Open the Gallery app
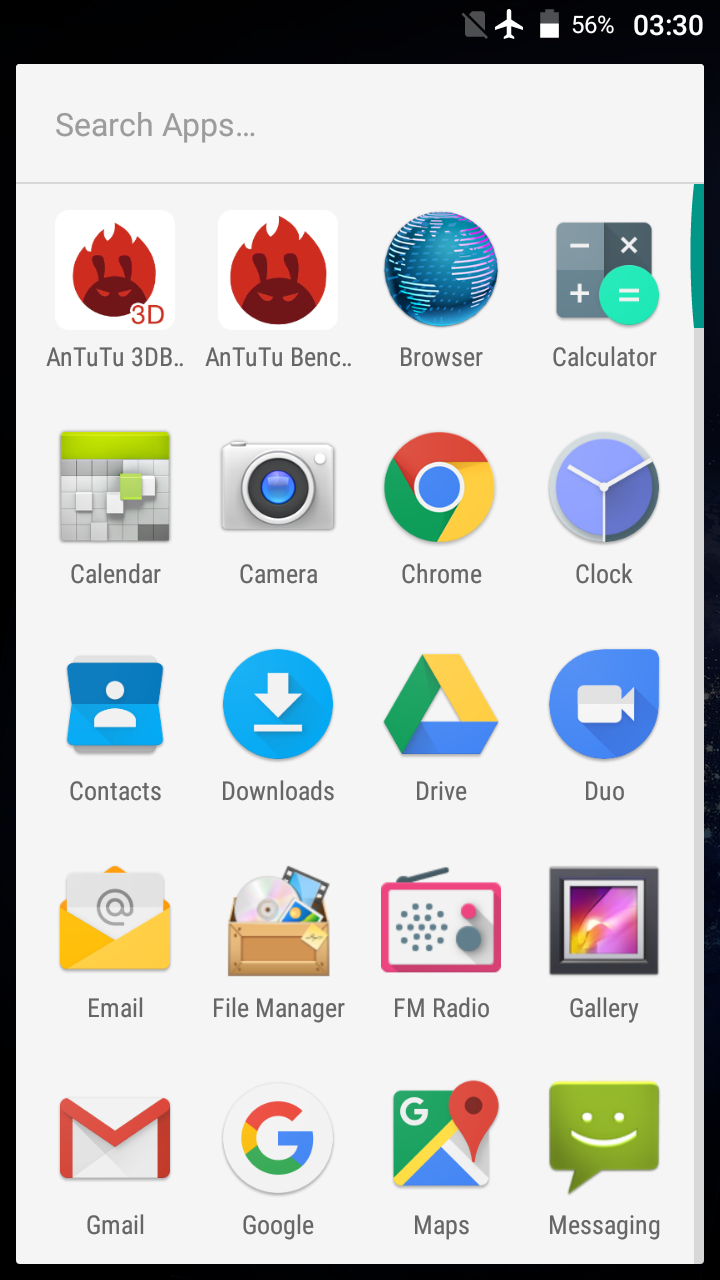Image resolution: width=720 pixels, height=1280 pixels. click(x=604, y=921)
